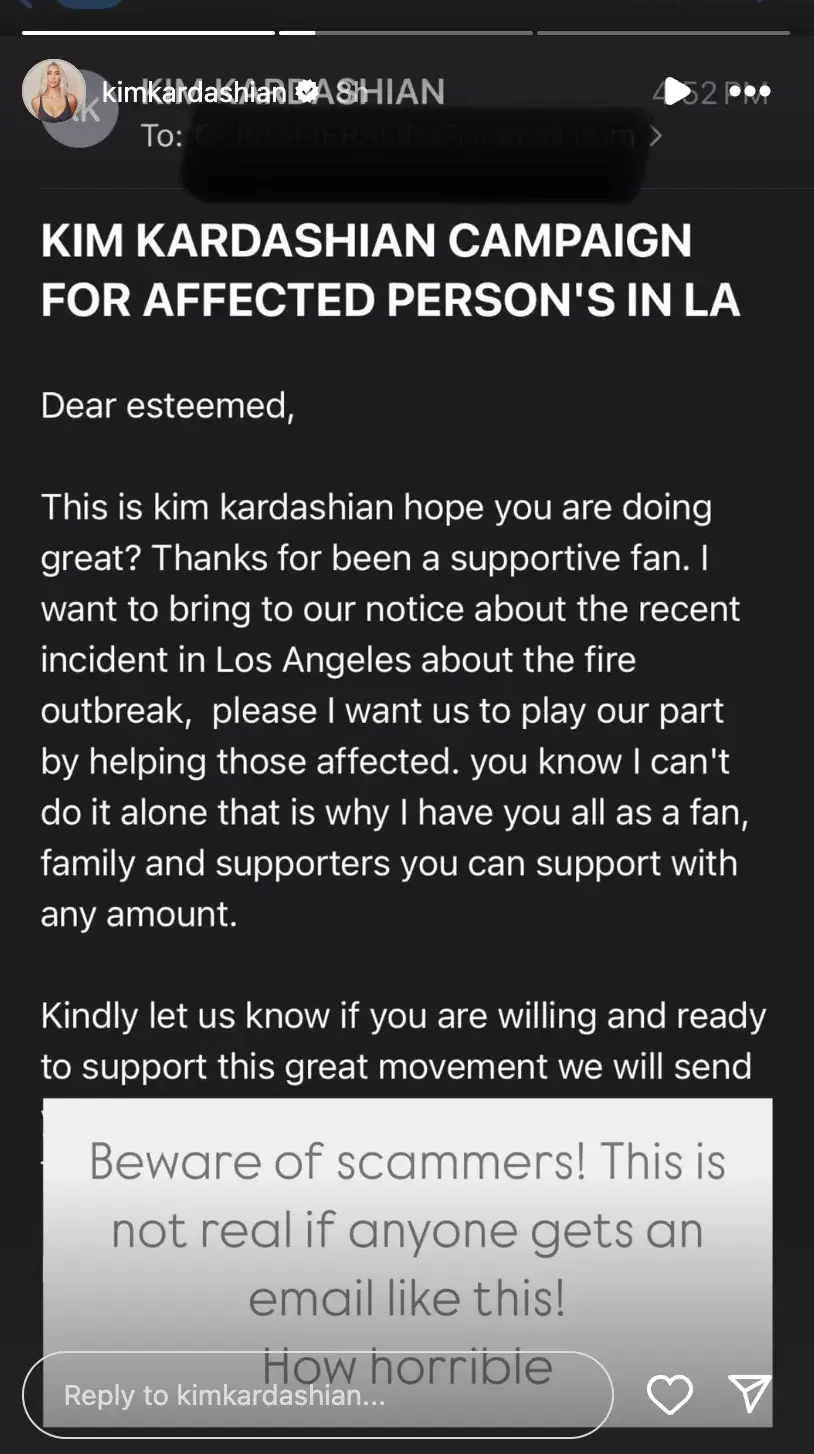The image size is (814, 1454).
Task: Tap the verified badge next to kimkardashian
Action: 307,91
